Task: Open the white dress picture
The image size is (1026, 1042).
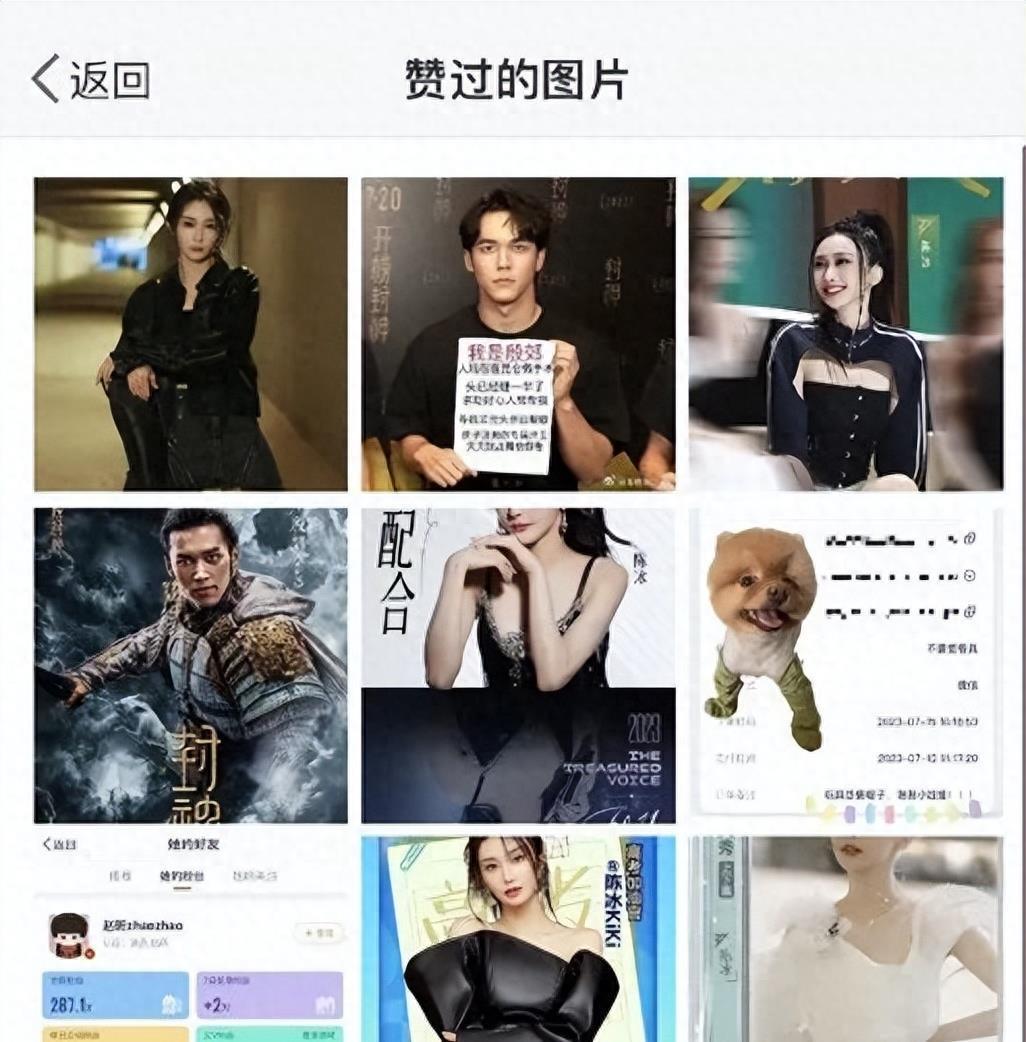Action: pos(845,938)
